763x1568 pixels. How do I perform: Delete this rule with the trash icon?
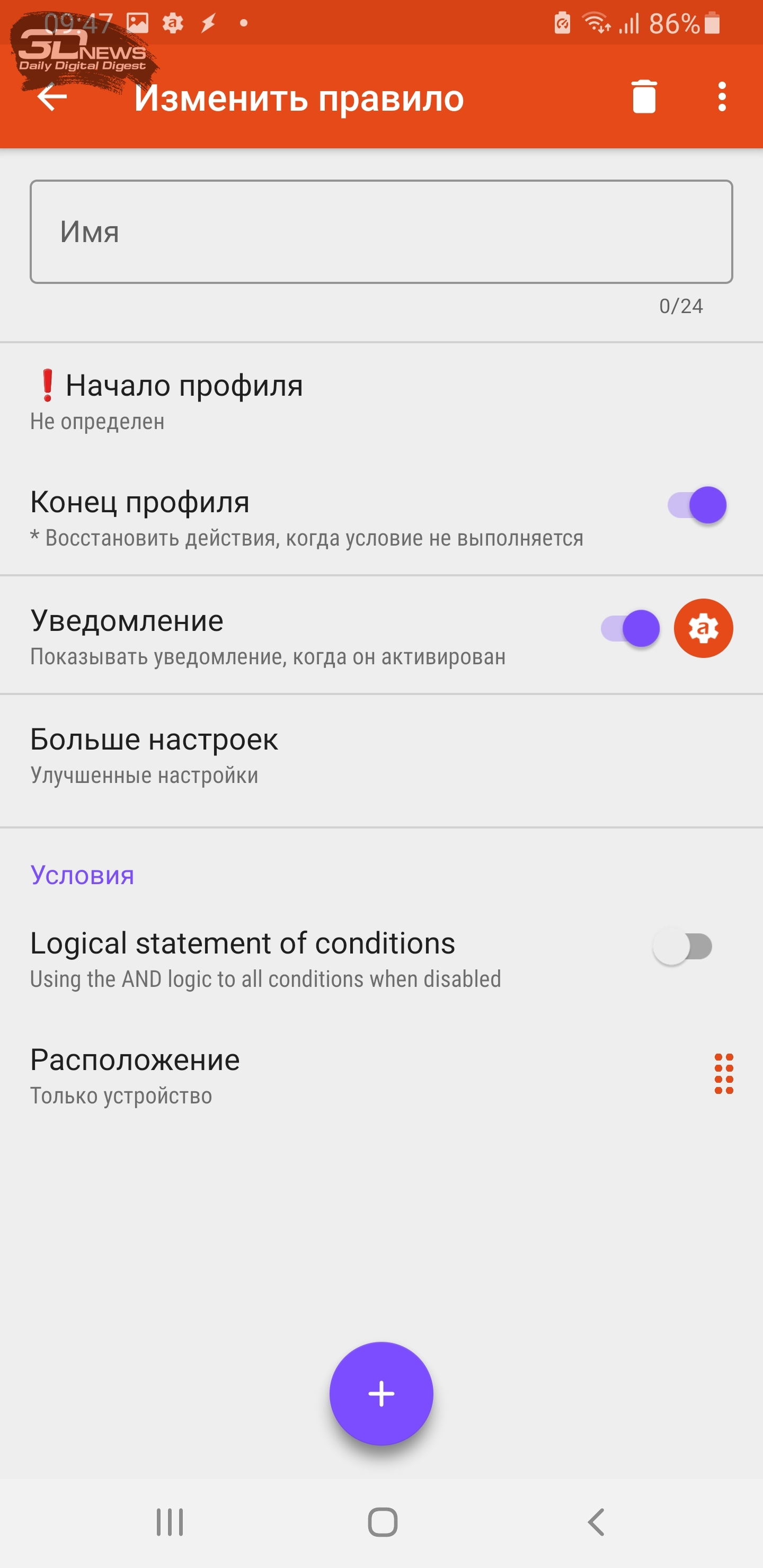tap(644, 97)
